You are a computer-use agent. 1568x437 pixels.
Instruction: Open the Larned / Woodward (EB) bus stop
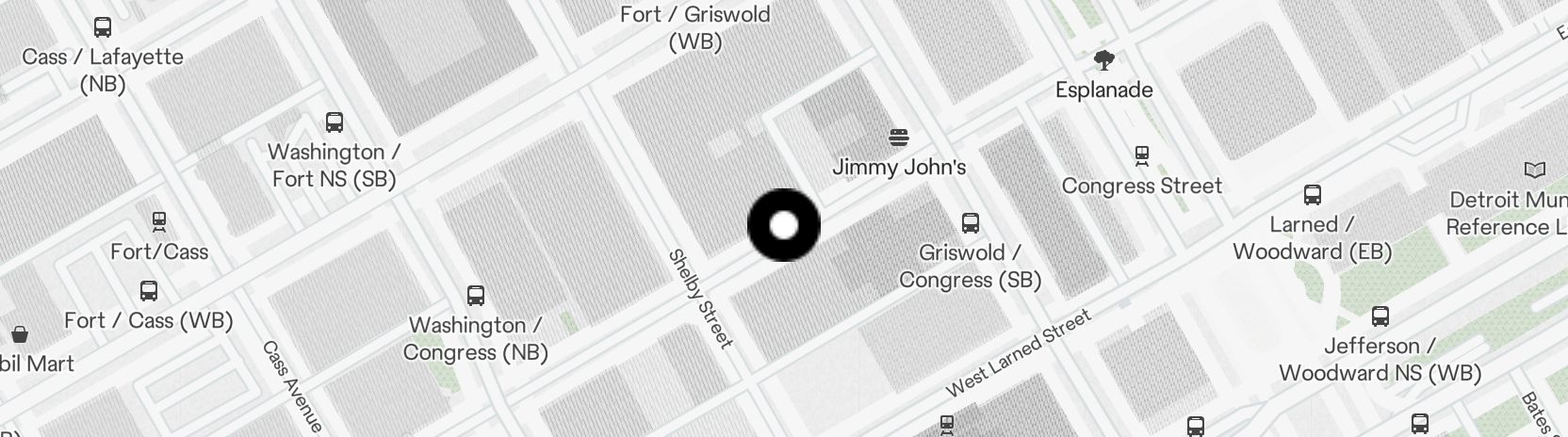pyautogui.click(x=1312, y=195)
